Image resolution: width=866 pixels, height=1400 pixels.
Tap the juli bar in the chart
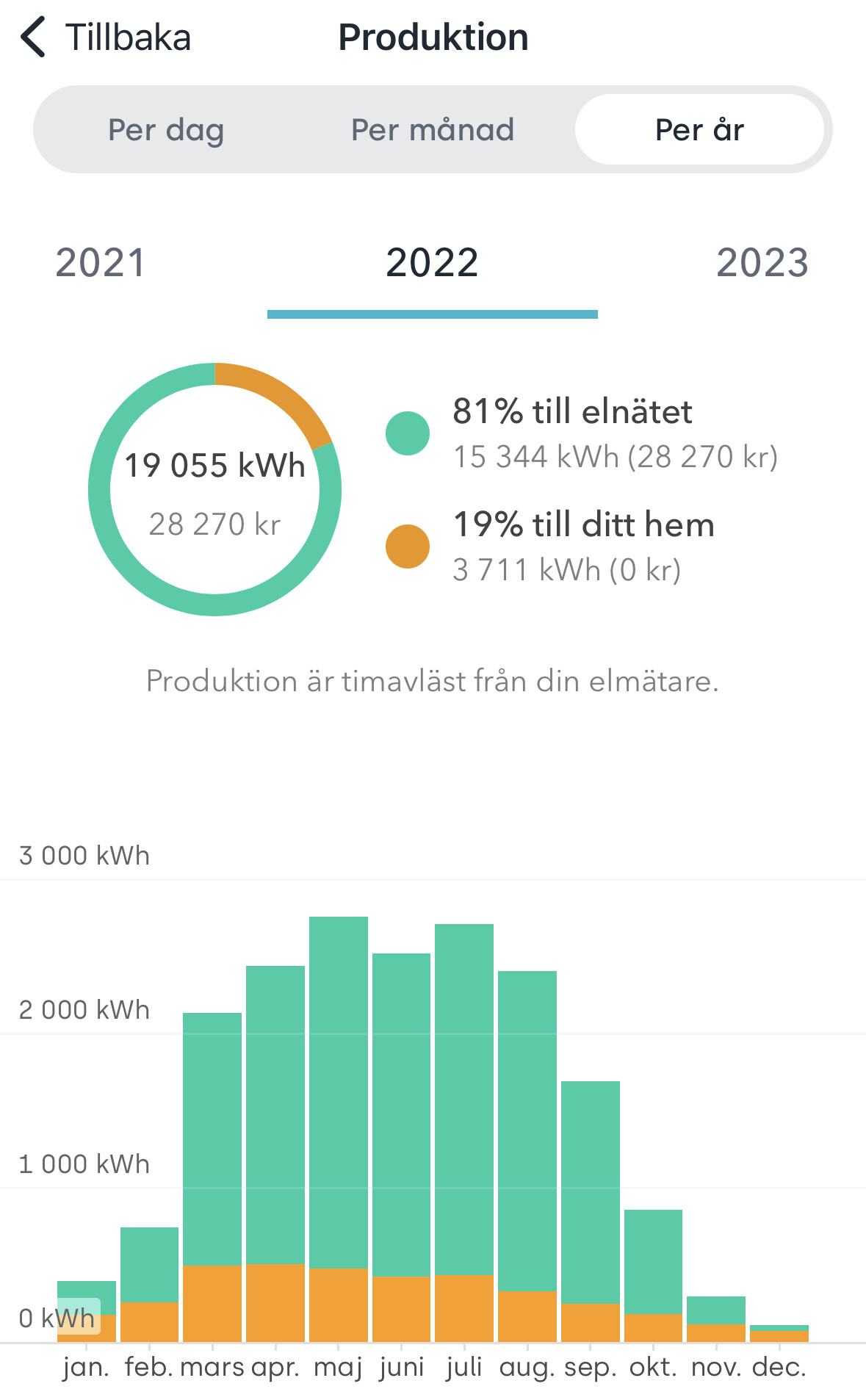point(464,1133)
